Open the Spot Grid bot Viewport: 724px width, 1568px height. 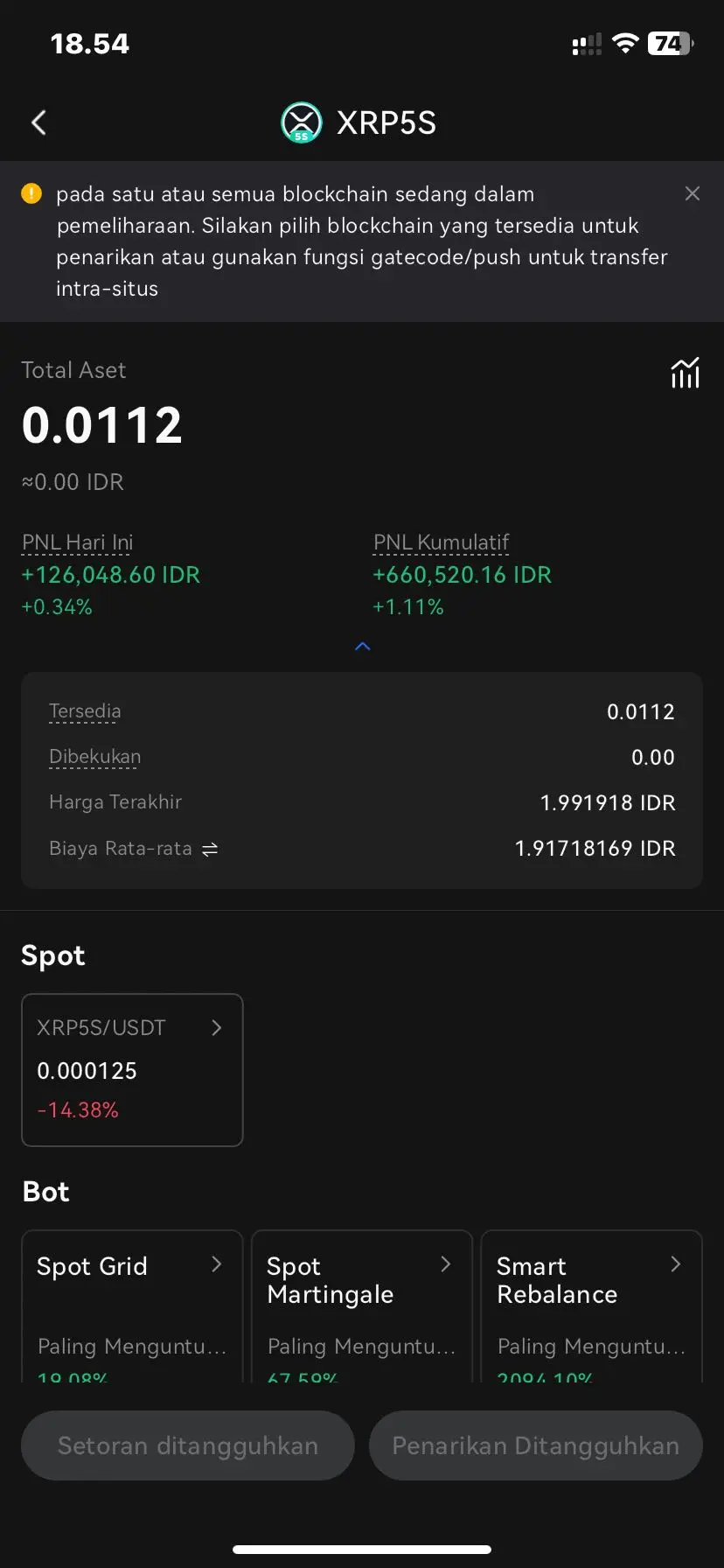pos(132,1304)
